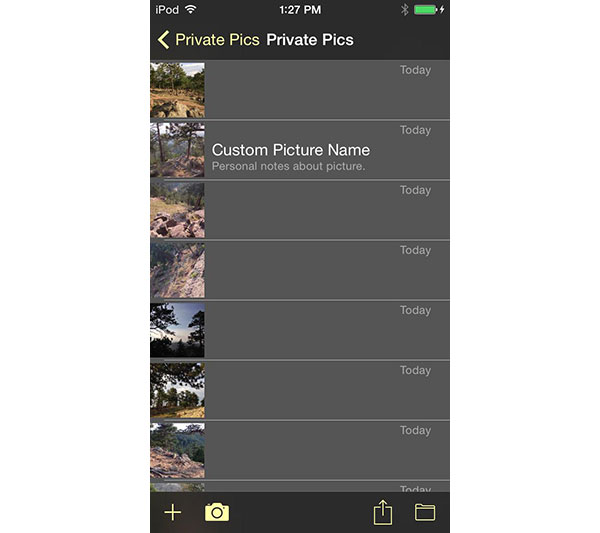This screenshot has height=533, width=600.
Task: Open the camera to take a photo
Action: 217,513
